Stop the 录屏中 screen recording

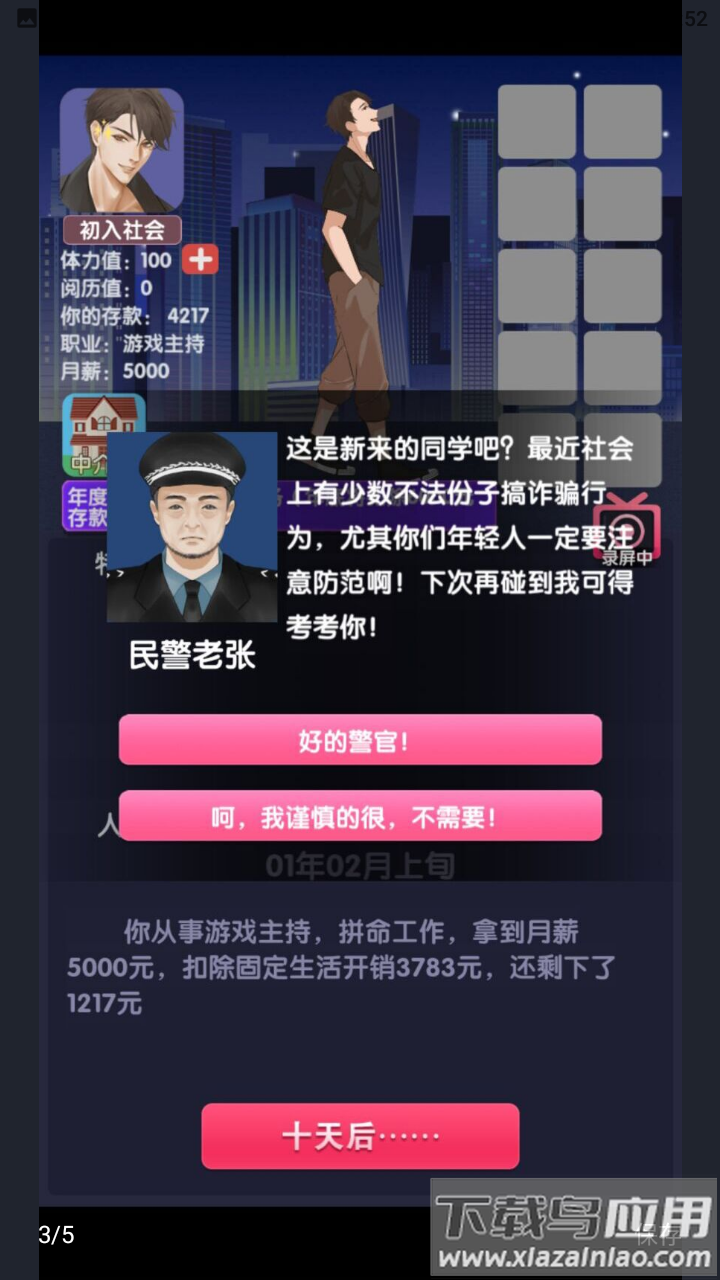pos(628,530)
